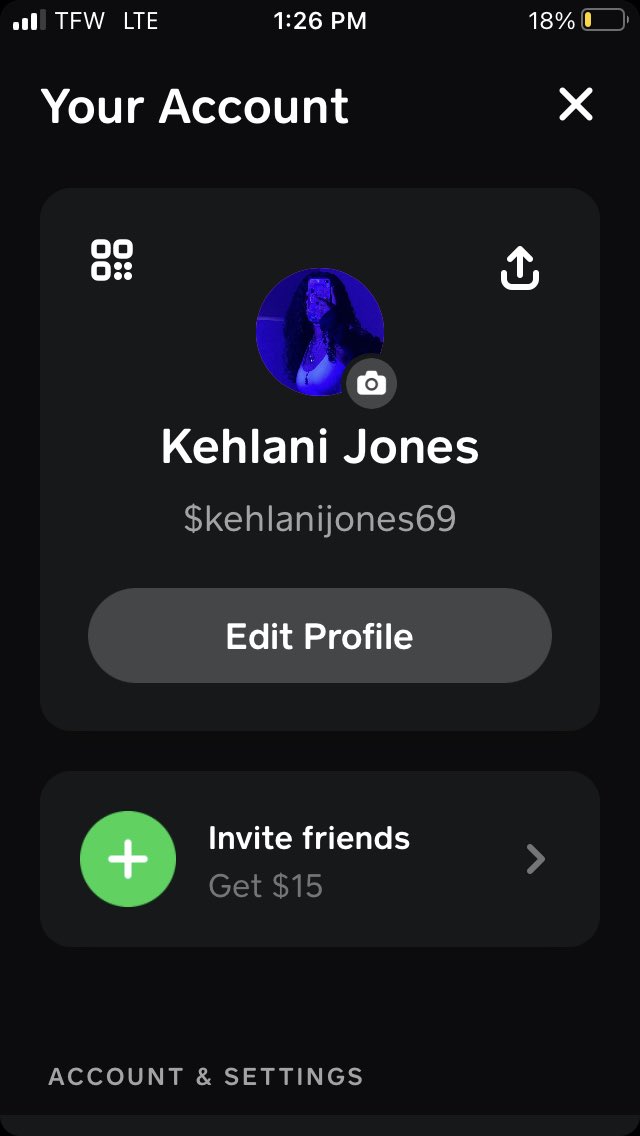Tap the Edit Profile button

pos(320,635)
